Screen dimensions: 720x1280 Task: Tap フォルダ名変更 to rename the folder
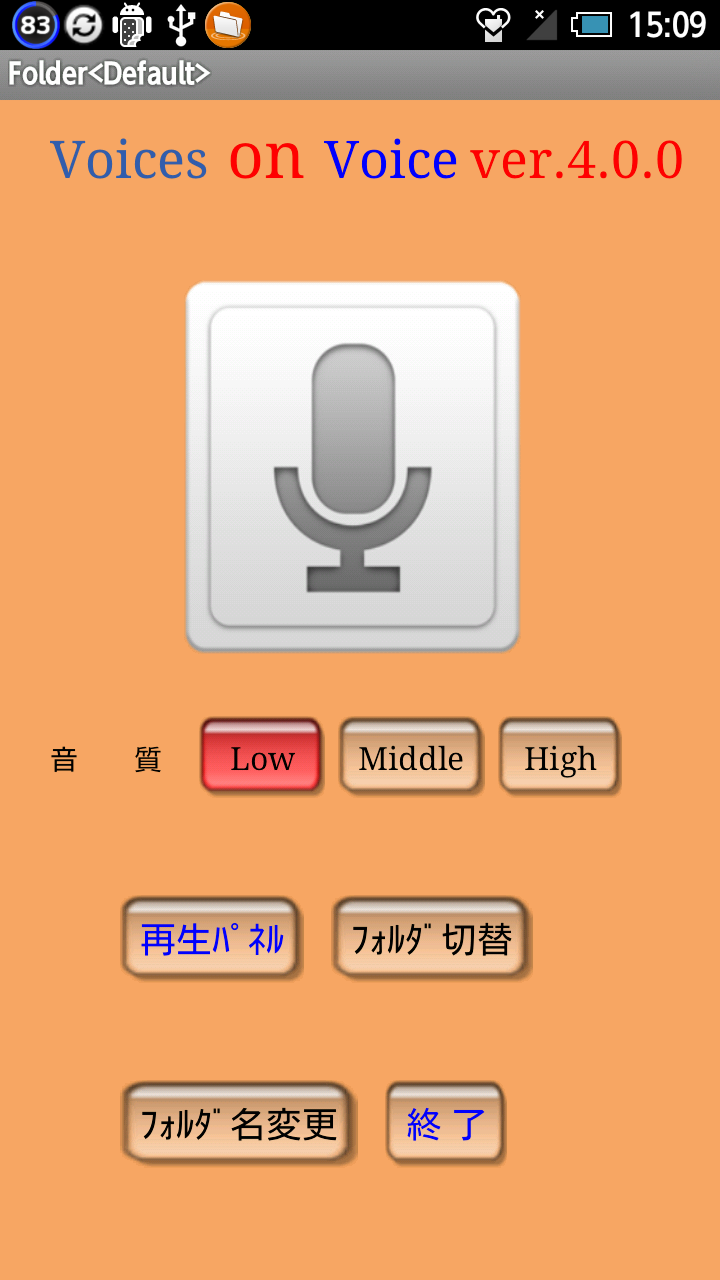point(238,1123)
